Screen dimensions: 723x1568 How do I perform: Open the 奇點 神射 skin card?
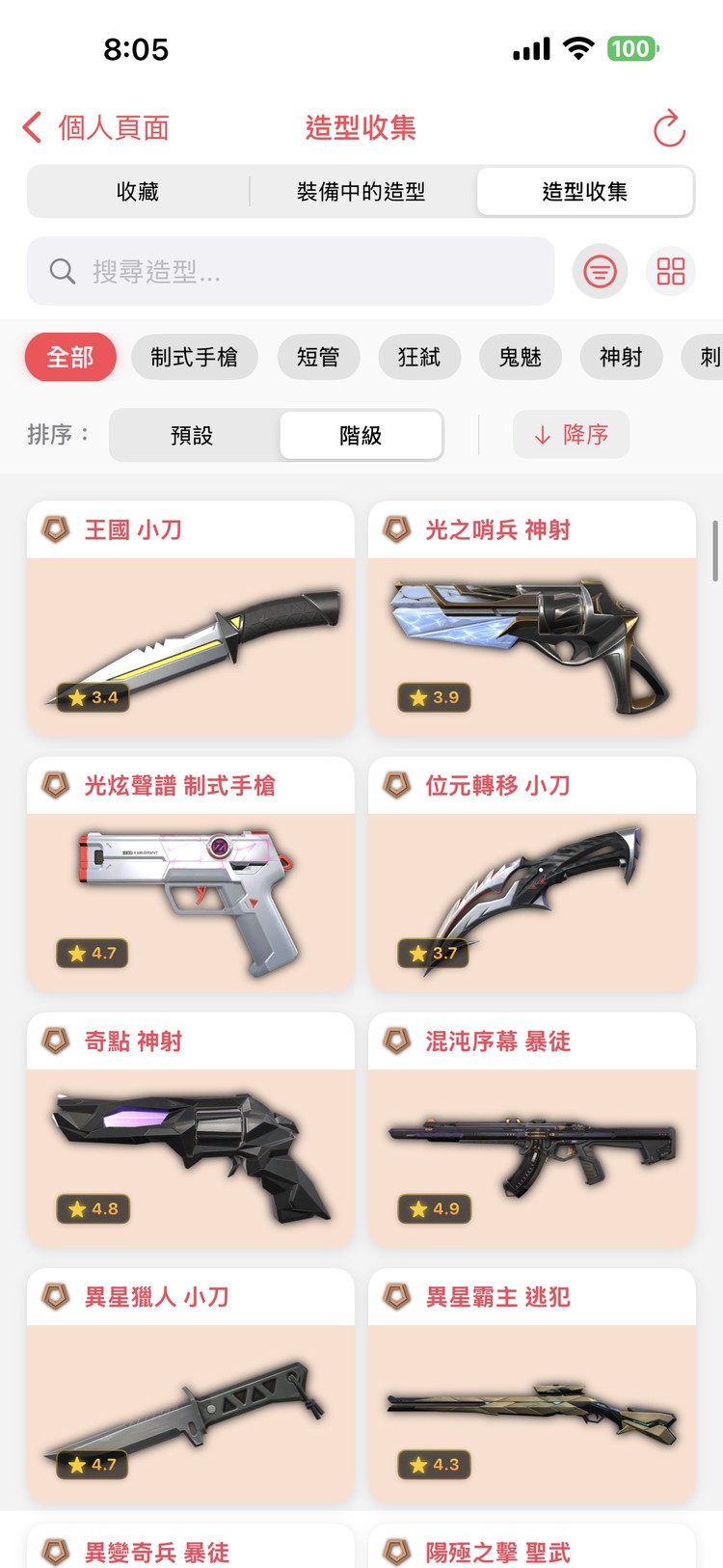[x=190, y=1128]
